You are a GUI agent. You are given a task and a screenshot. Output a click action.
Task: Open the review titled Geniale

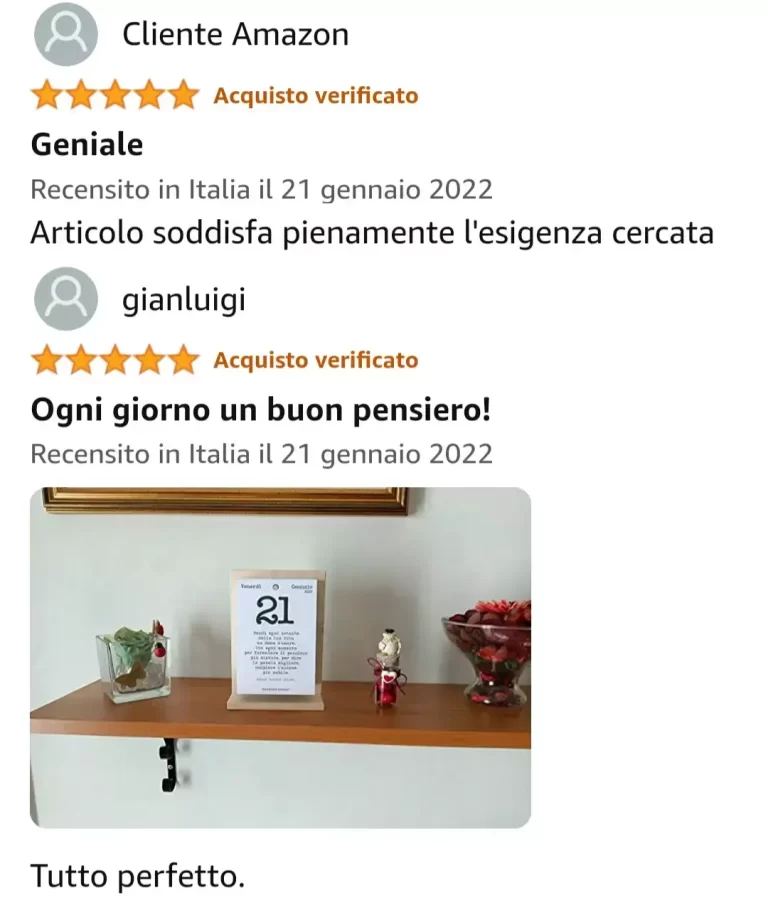[x=87, y=145]
